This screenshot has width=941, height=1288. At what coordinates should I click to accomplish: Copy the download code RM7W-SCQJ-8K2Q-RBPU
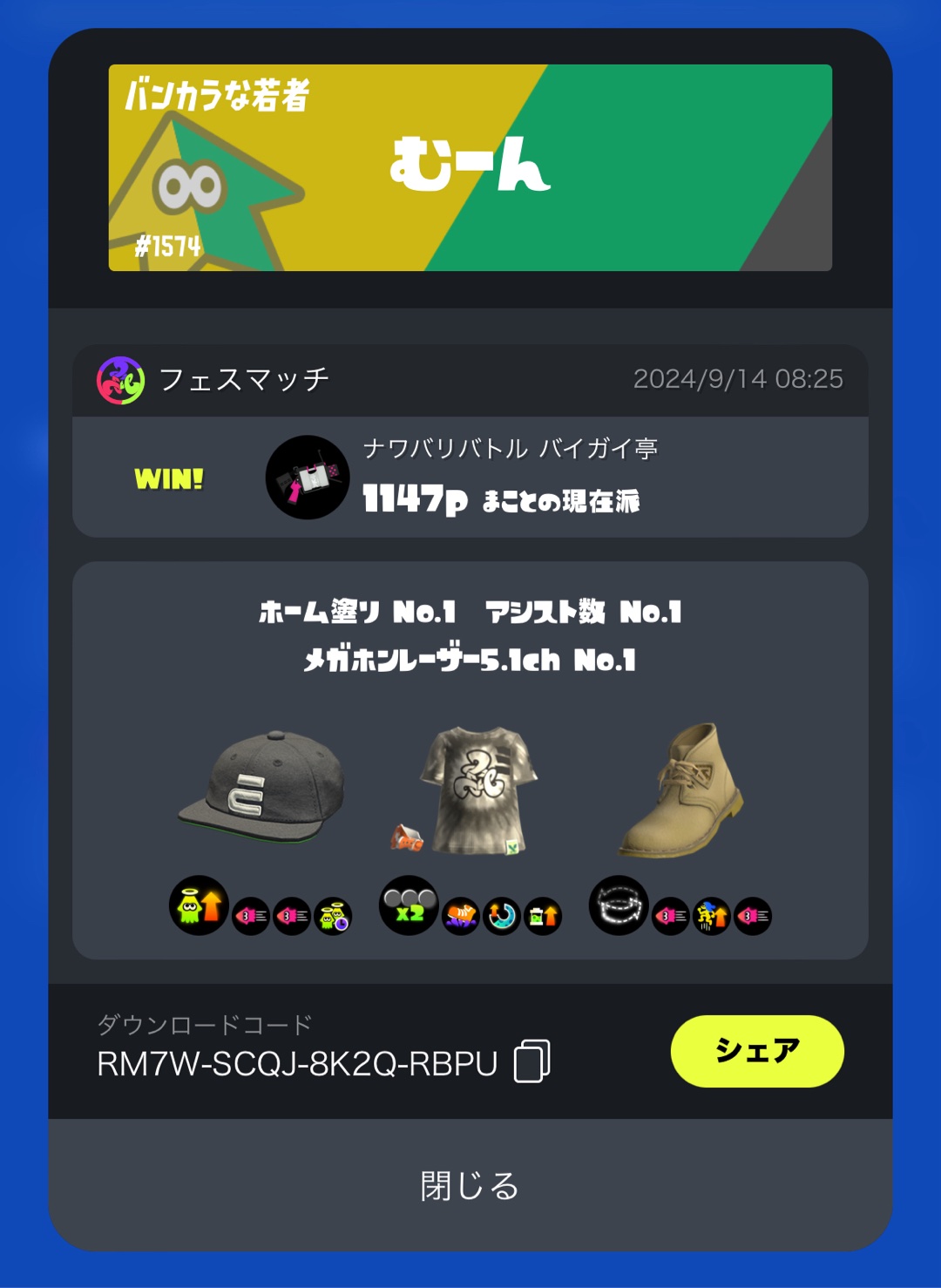pos(531,1061)
